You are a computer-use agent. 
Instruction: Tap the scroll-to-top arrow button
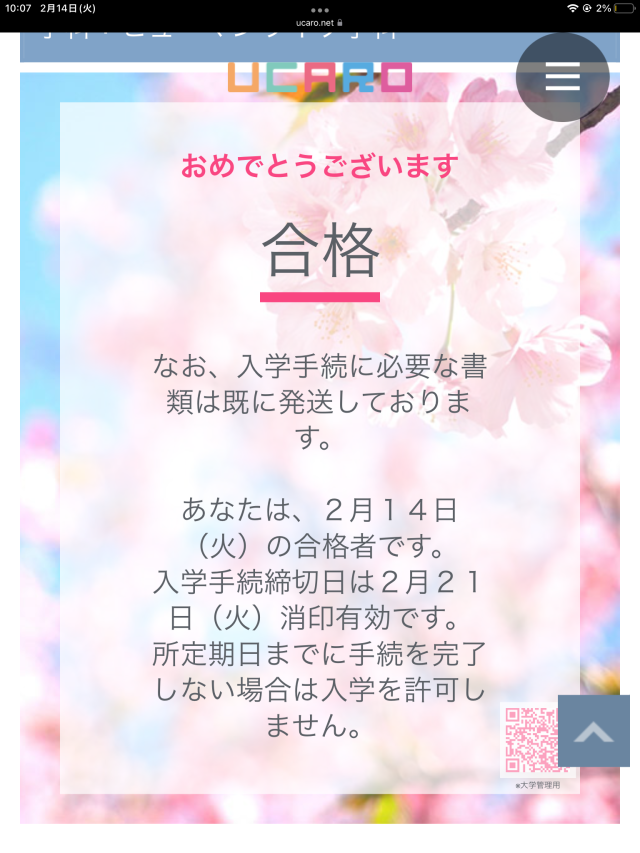594,731
